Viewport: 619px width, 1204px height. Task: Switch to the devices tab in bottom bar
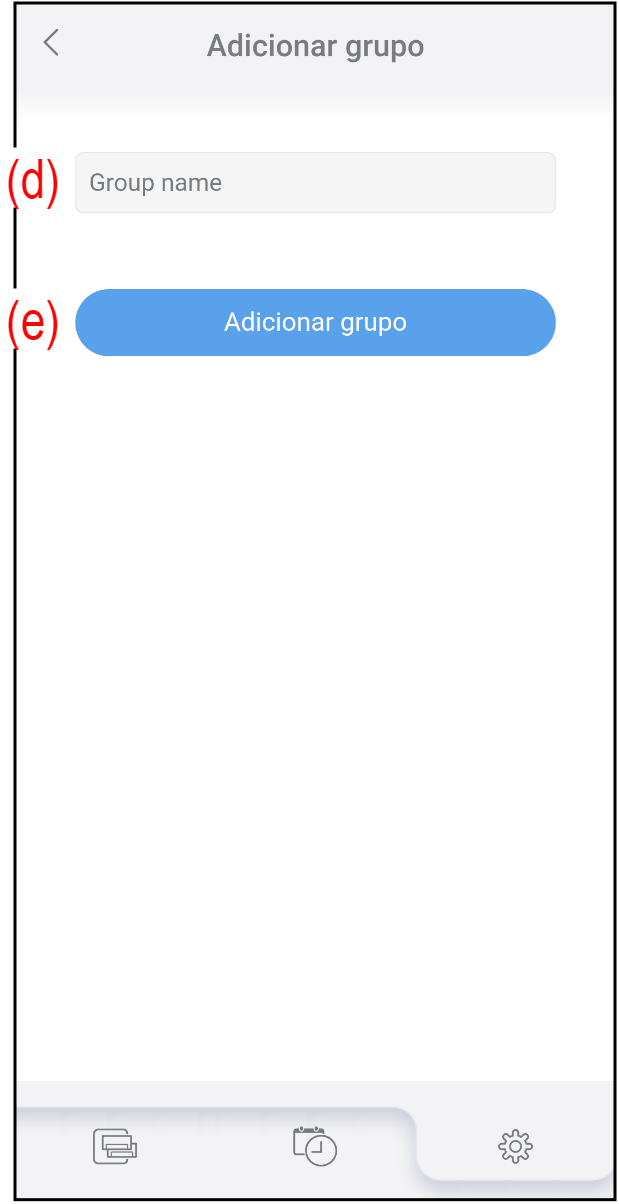tap(115, 1145)
